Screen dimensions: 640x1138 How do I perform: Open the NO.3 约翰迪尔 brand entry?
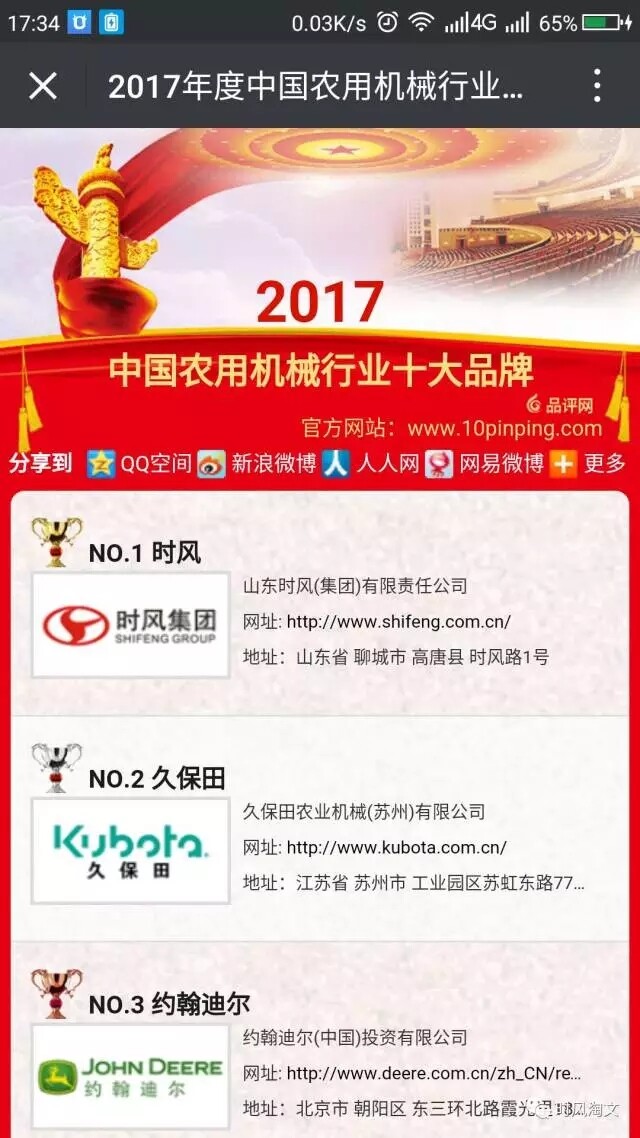click(169, 1004)
